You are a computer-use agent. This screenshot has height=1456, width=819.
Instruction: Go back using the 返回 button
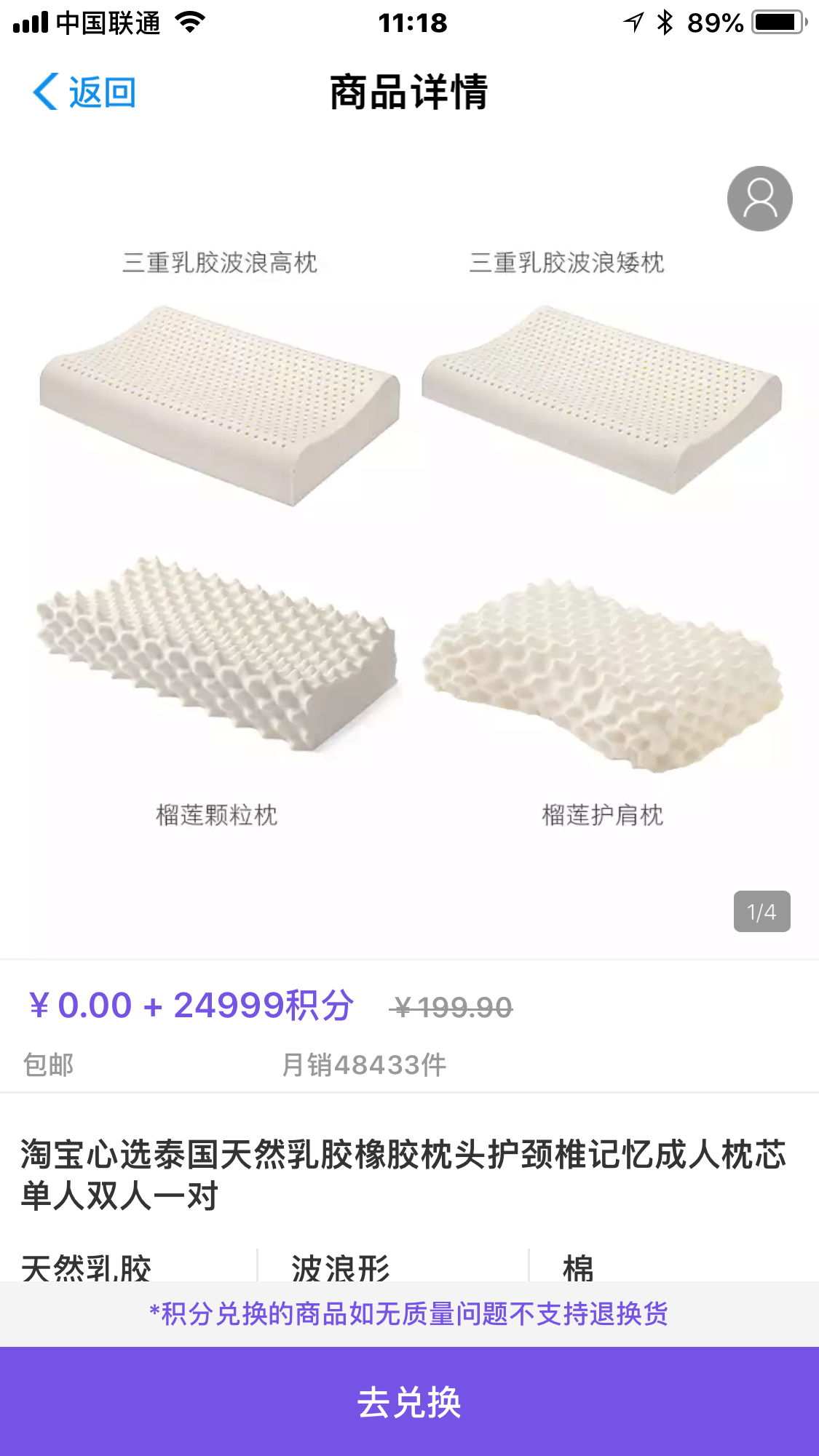[x=84, y=92]
